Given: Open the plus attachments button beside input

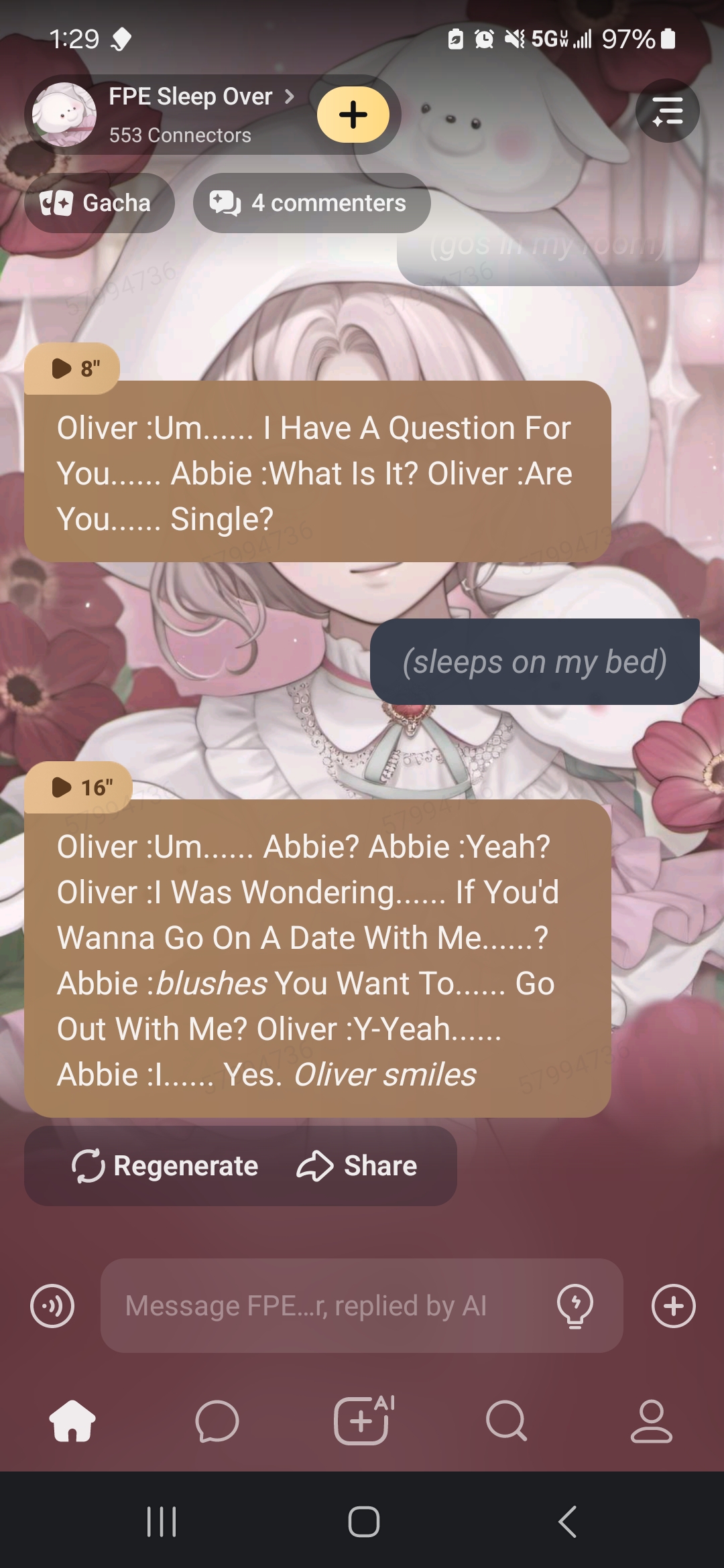Looking at the screenshot, I should [x=673, y=1305].
